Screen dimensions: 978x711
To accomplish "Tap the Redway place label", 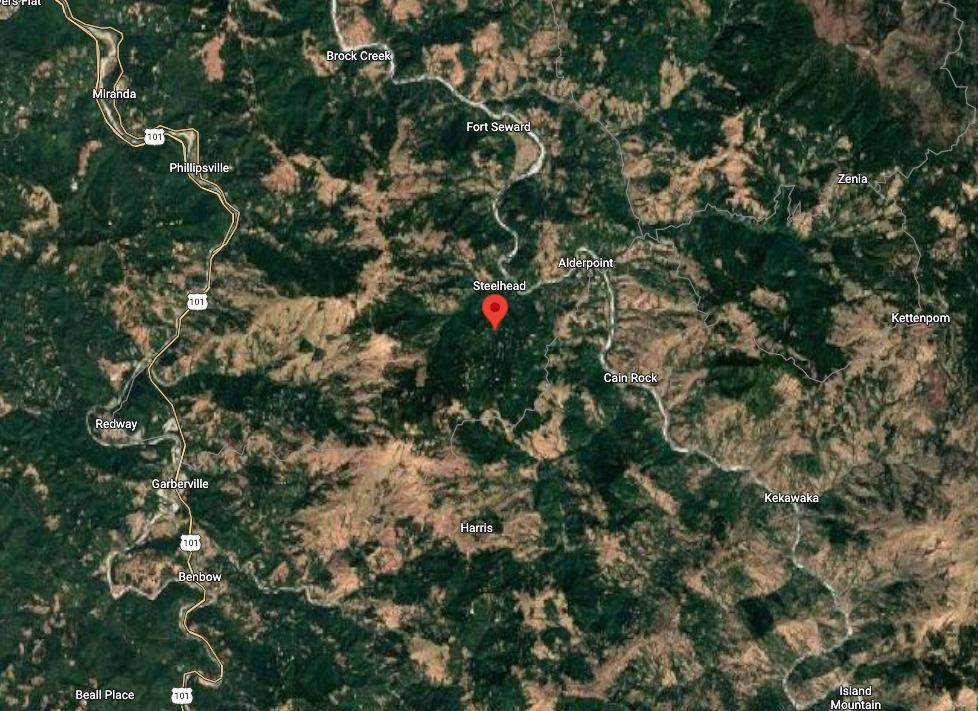I will (x=116, y=424).
